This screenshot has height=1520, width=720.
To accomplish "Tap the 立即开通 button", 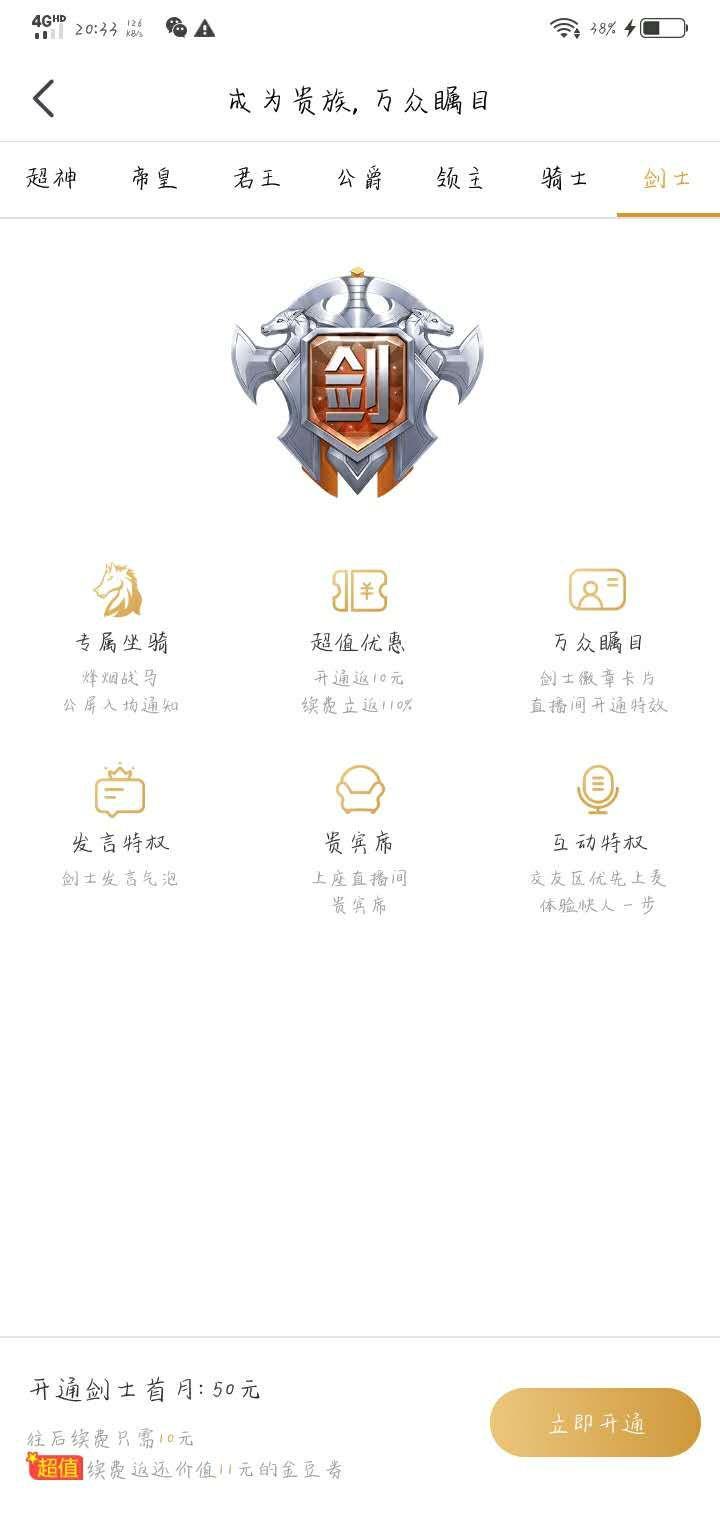I will pyautogui.click(x=595, y=1422).
